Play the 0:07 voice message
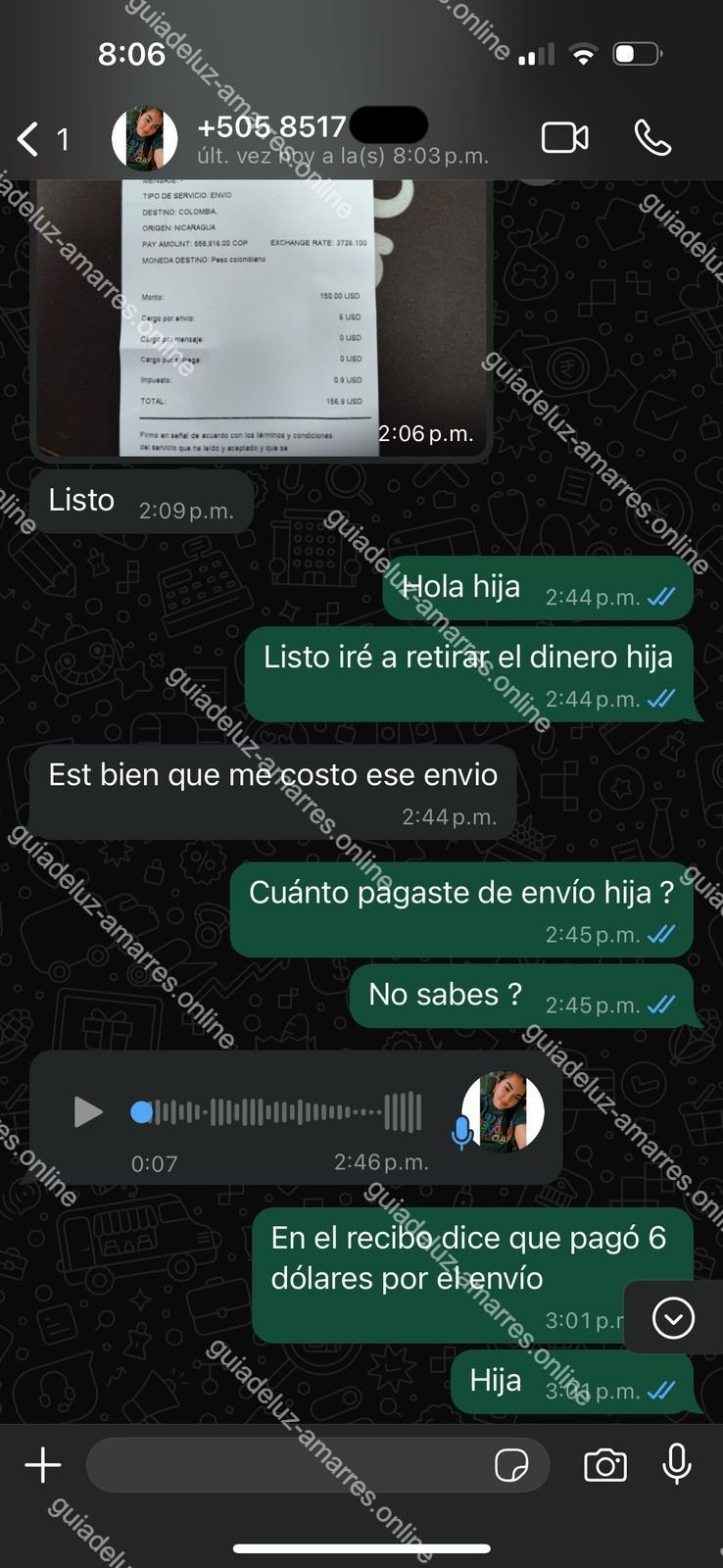The image size is (723, 1568). [88, 1111]
